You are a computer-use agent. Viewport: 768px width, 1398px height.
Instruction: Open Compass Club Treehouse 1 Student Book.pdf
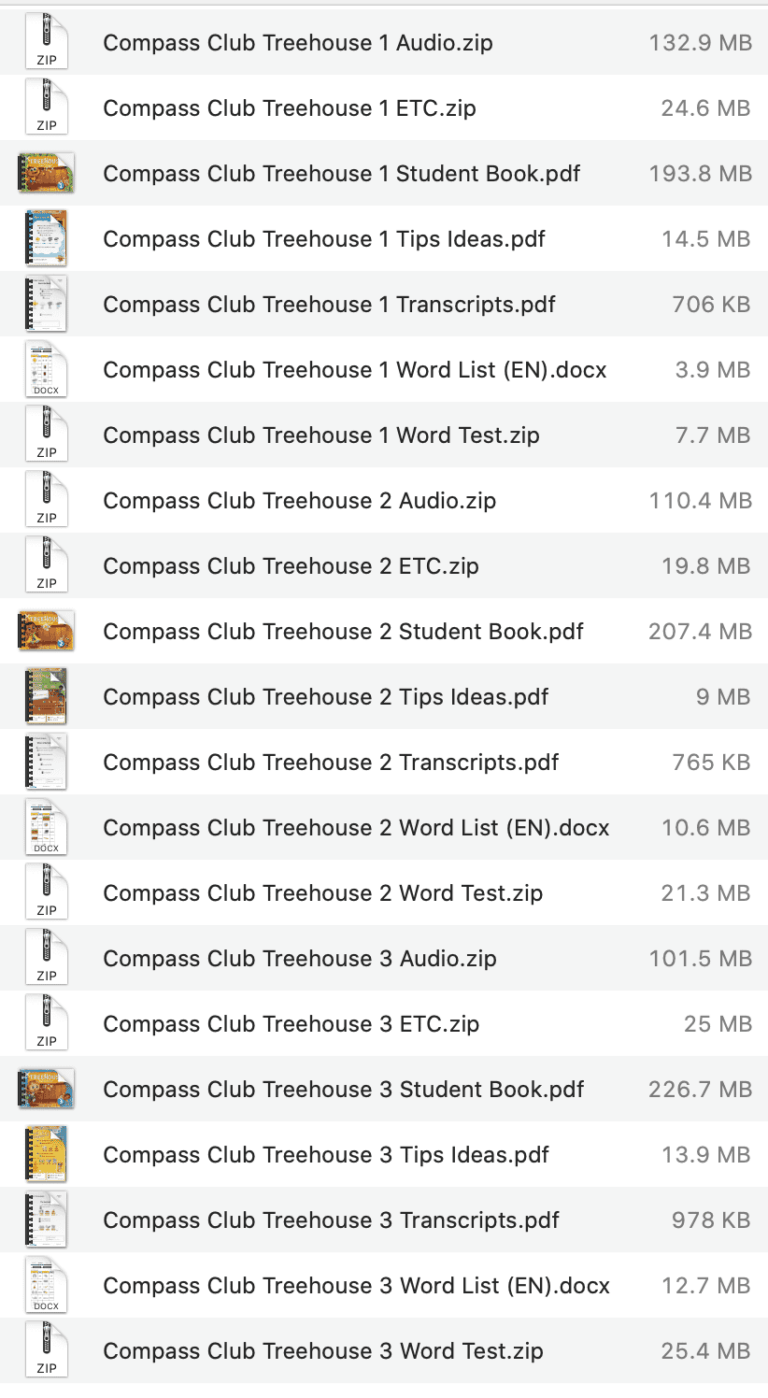point(340,173)
